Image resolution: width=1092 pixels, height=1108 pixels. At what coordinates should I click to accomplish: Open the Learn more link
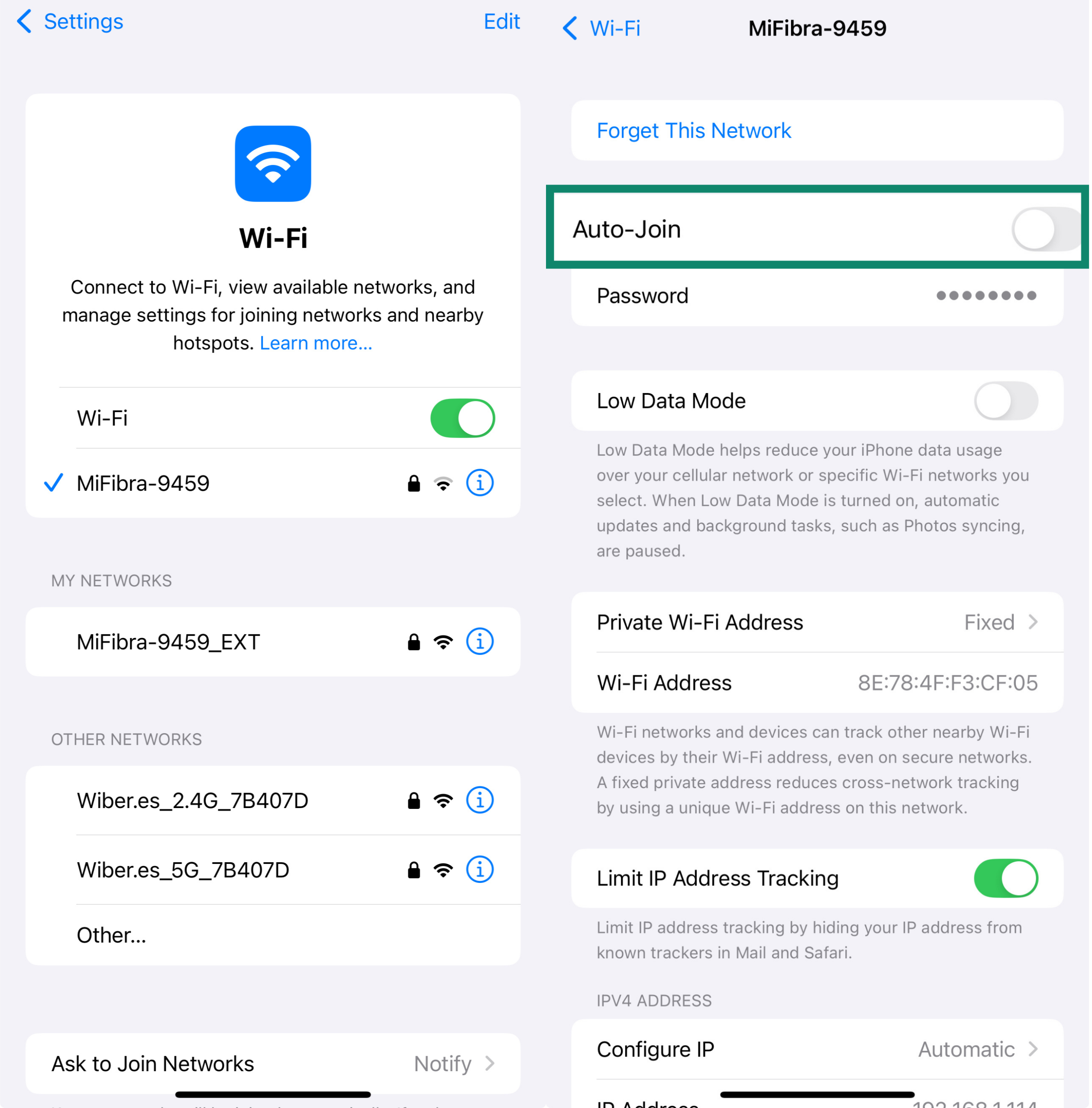pos(316,343)
